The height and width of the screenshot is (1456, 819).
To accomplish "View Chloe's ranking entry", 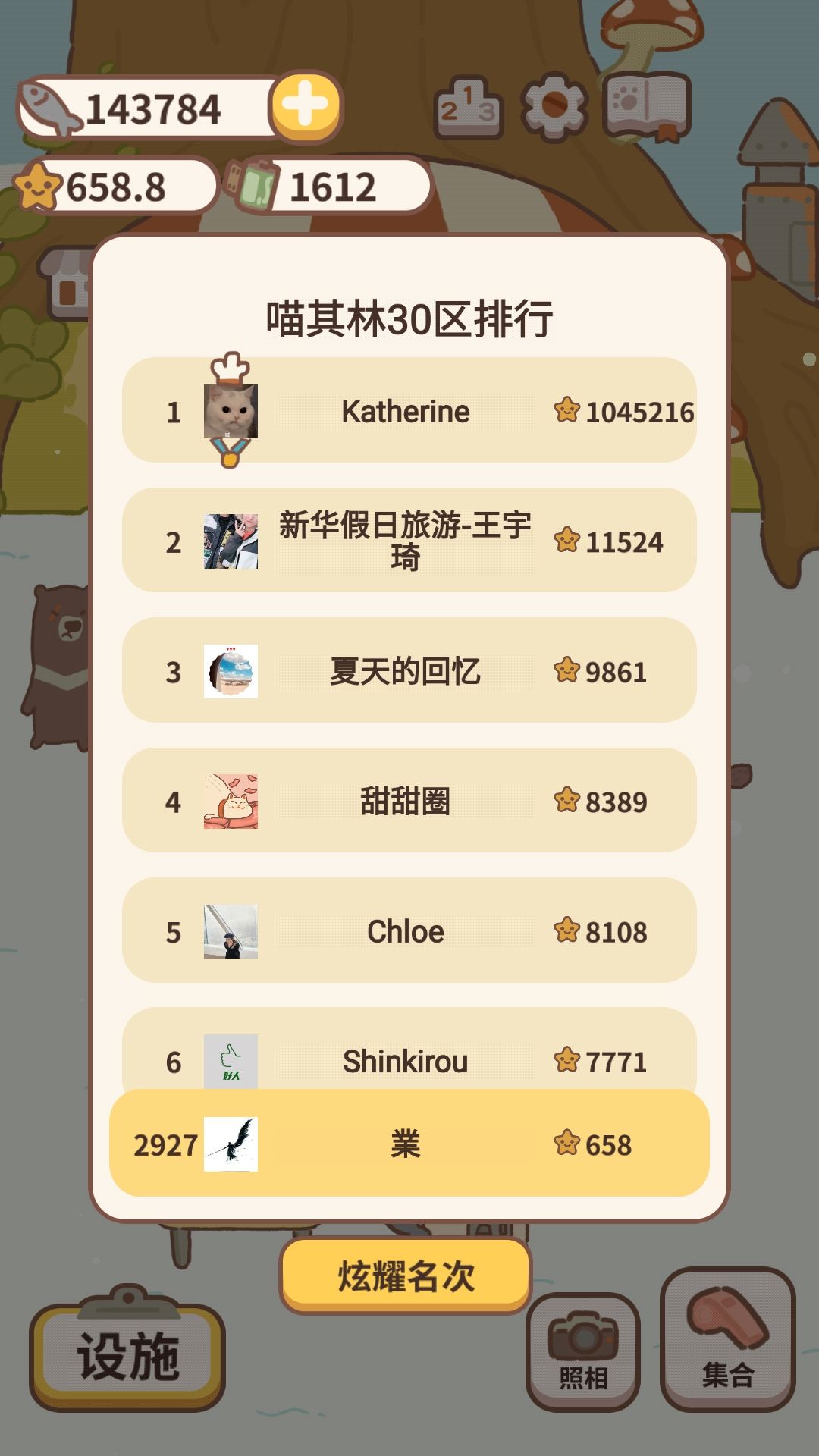I will tap(409, 930).
